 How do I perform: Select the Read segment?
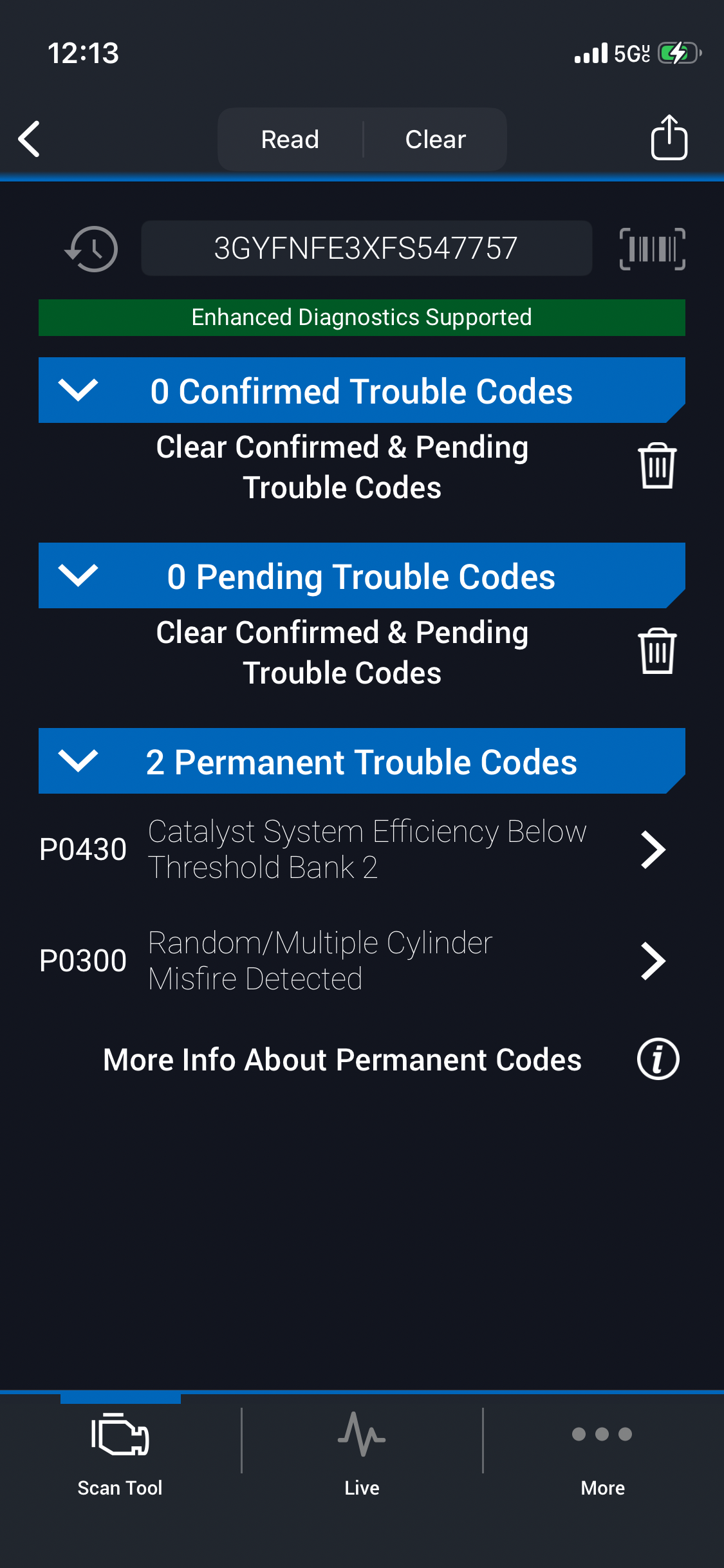coord(290,140)
